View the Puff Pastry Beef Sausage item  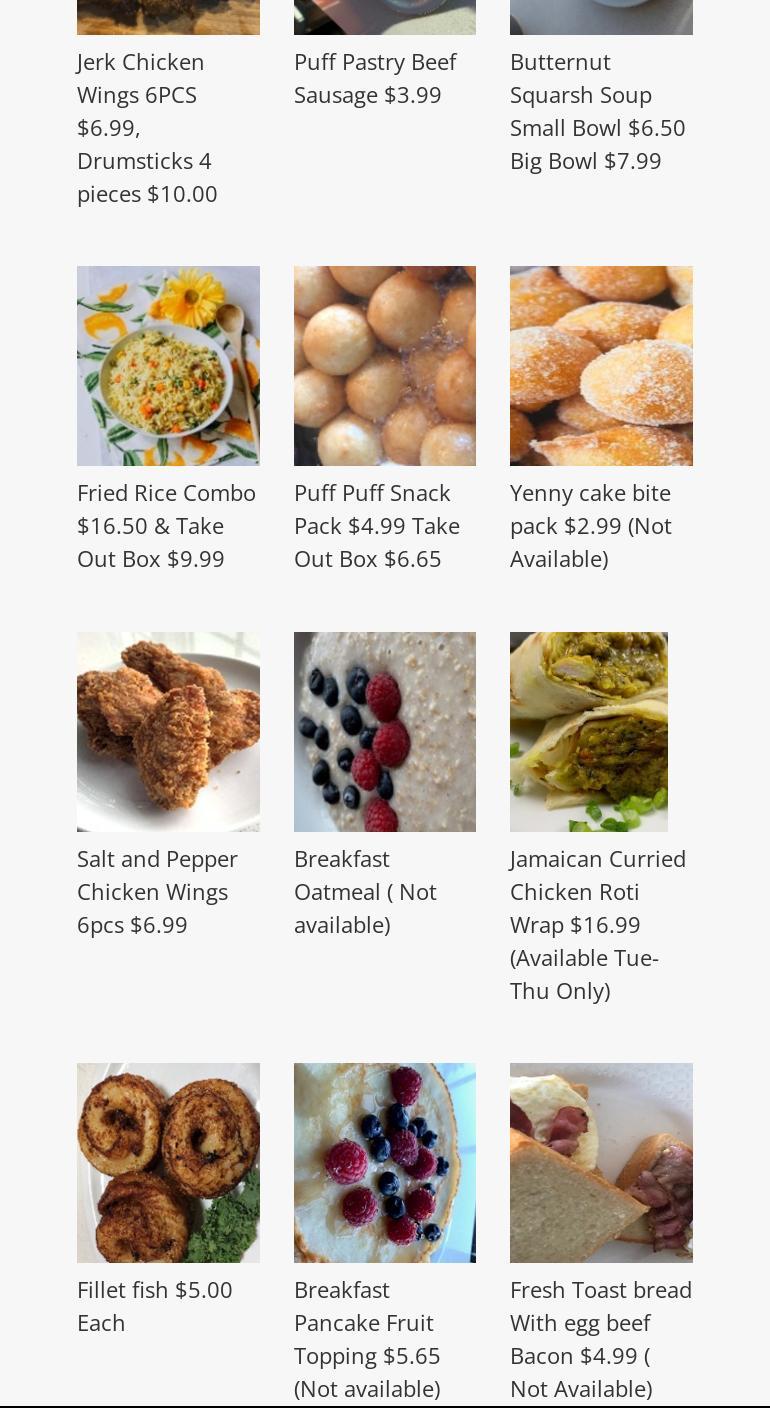coord(375,78)
